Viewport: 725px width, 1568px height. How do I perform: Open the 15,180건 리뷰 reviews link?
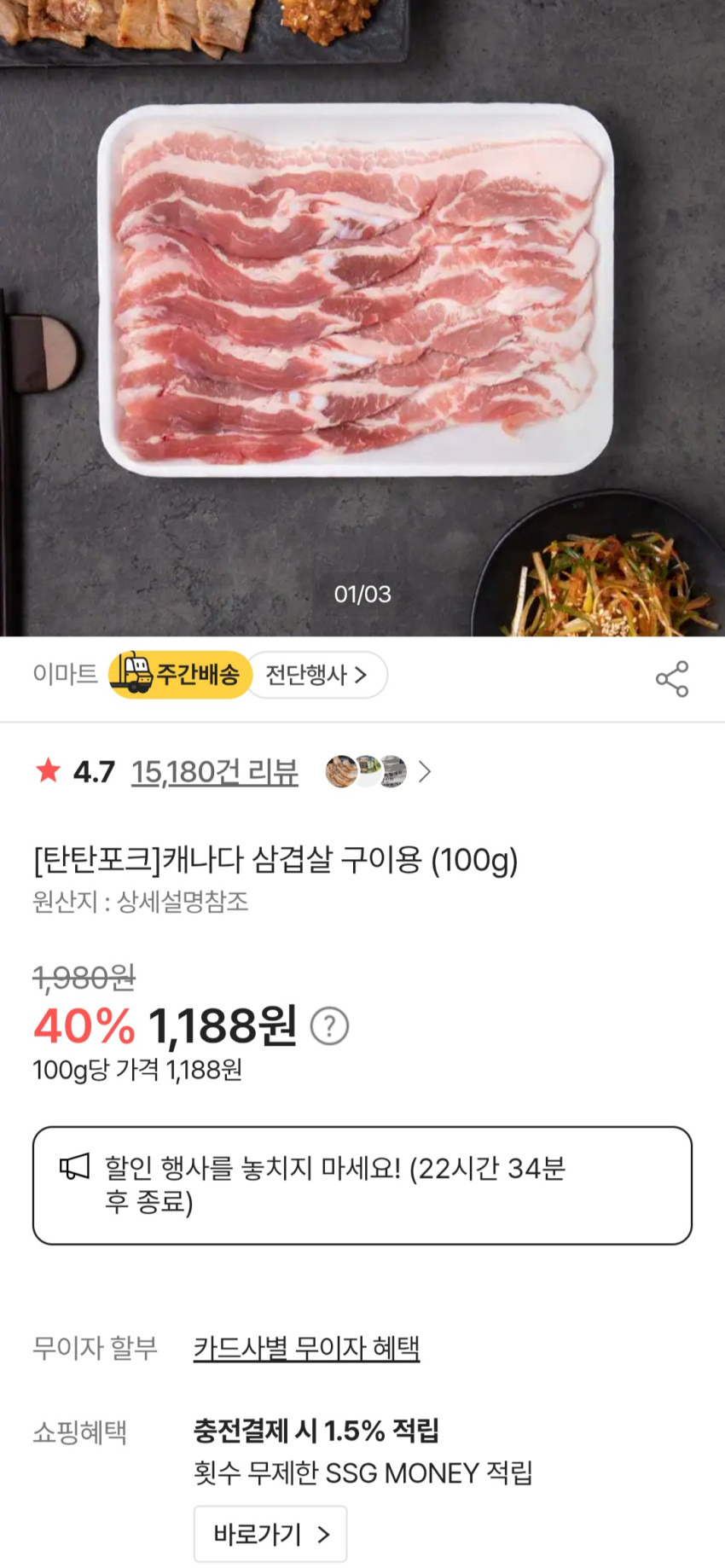[214, 772]
